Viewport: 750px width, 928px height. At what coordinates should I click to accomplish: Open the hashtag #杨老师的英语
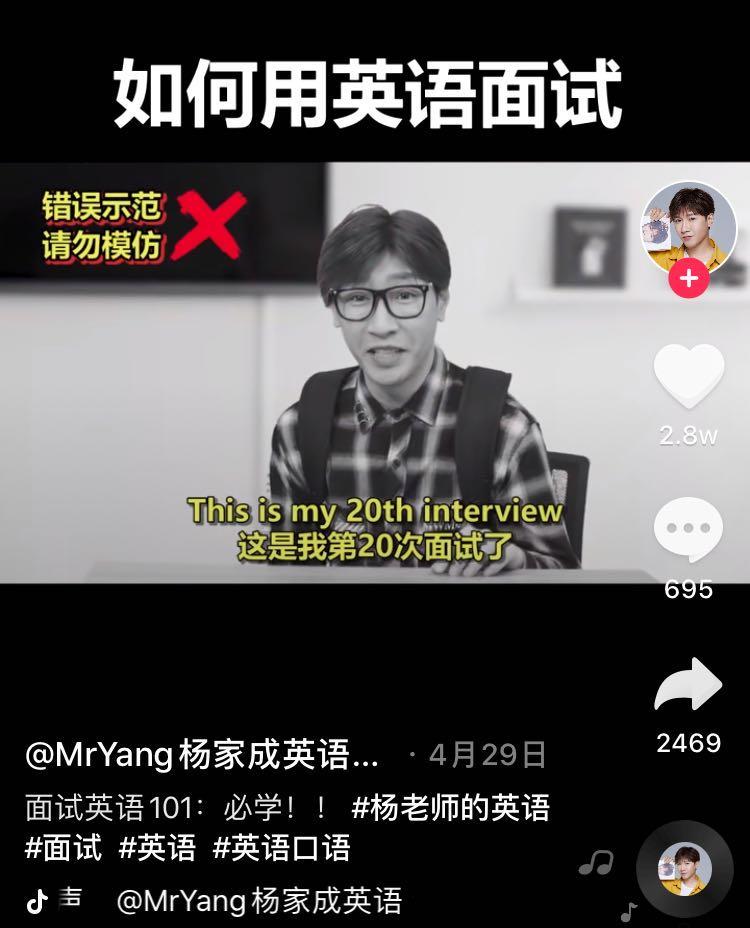click(451, 807)
